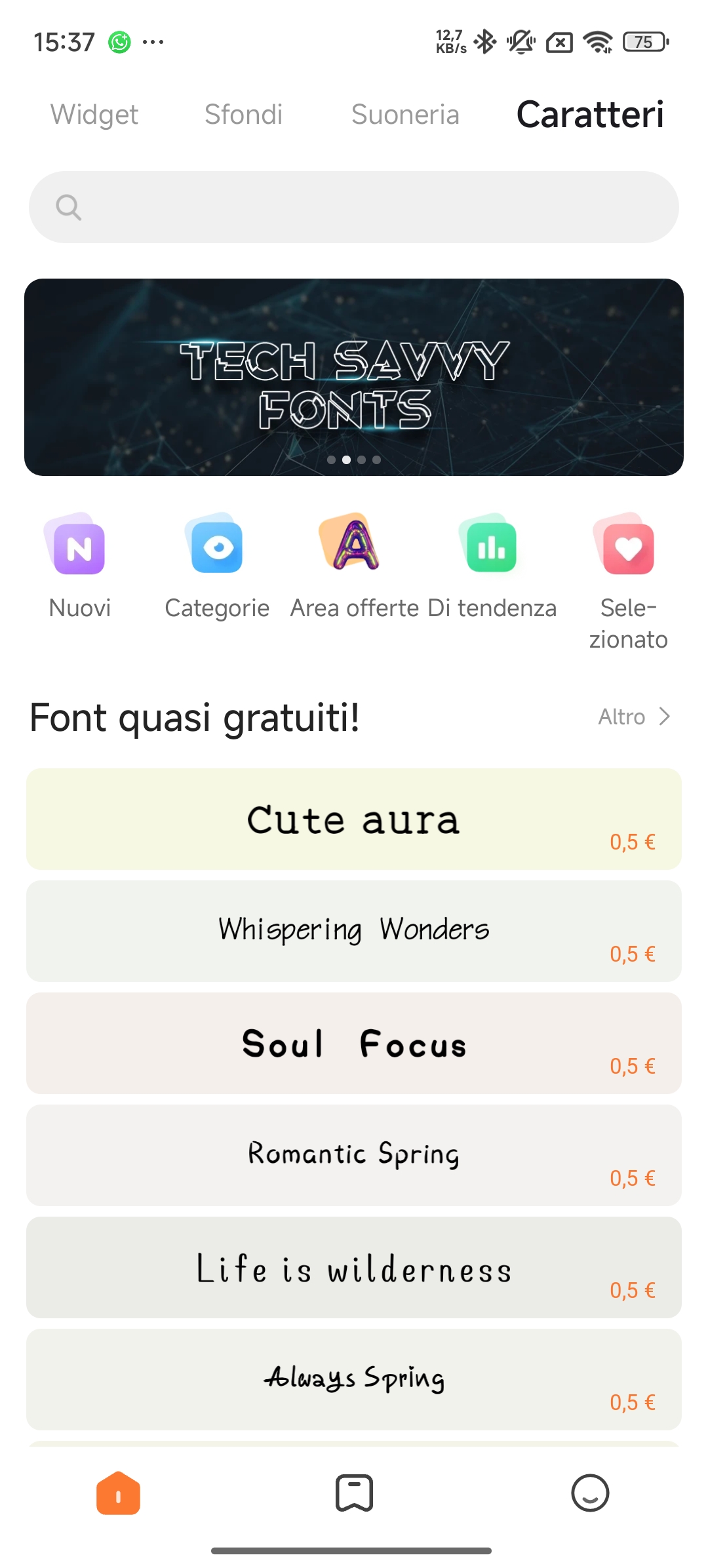Image resolution: width=708 pixels, height=1568 pixels.
Task: Open the Selezionato section
Action: [x=628, y=577]
